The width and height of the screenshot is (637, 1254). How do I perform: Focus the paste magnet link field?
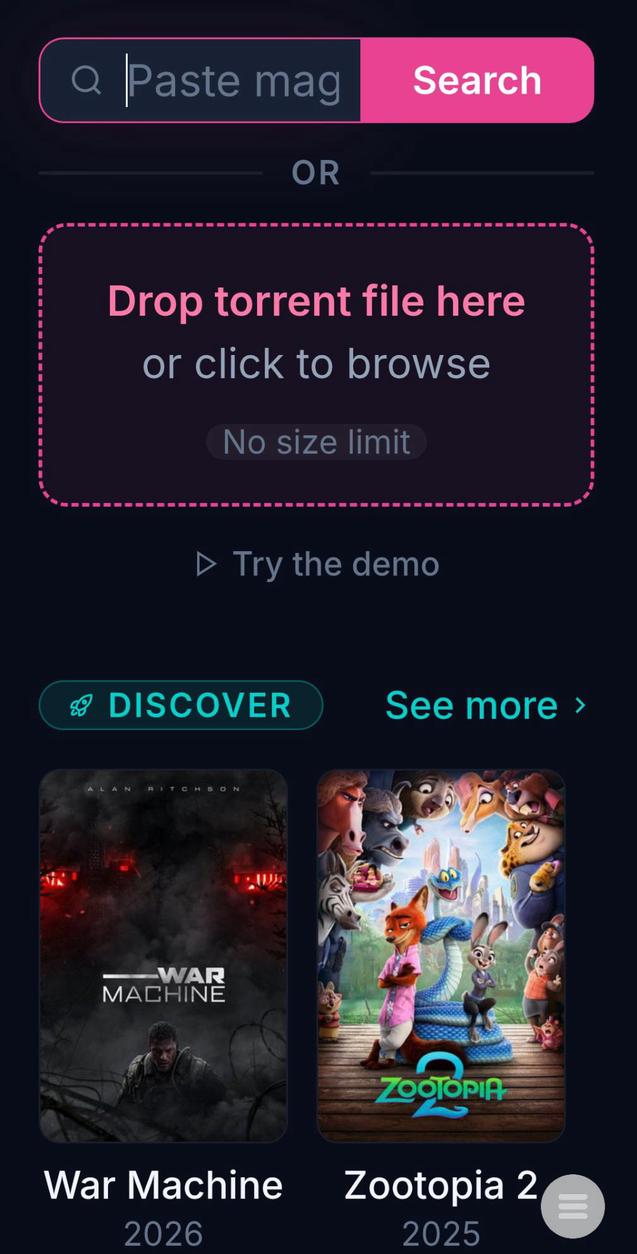(x=235, y=81)
